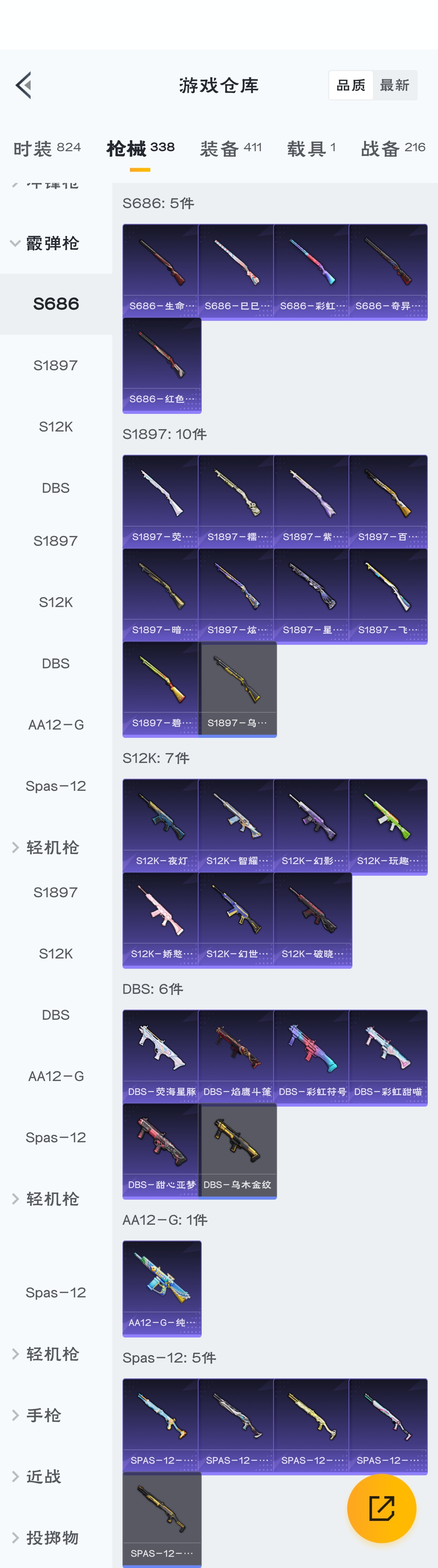Open the S686-生命 skin item
Viewport: 438px width, 1568px height.
161,271
